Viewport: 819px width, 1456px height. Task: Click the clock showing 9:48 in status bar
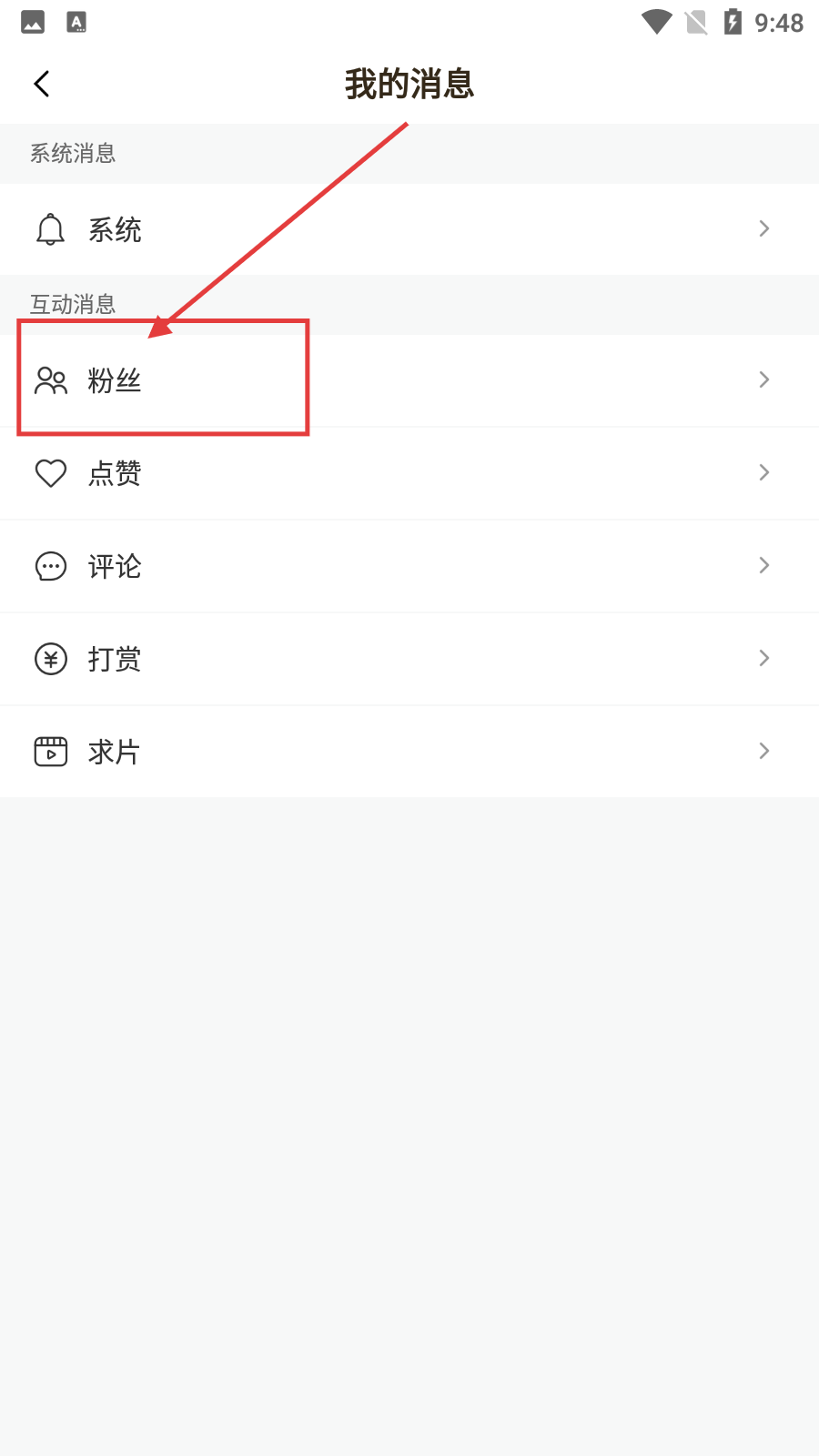pos(779,21)
